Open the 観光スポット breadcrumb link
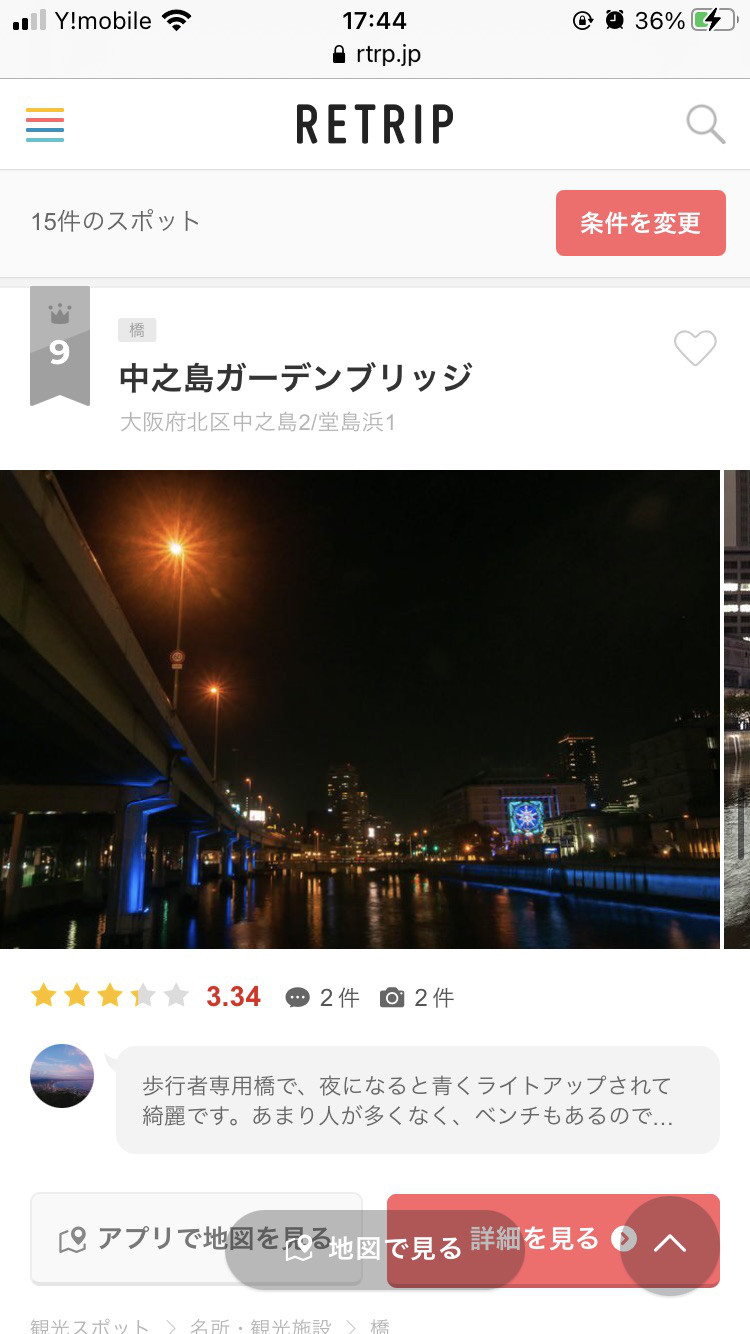This screenshot has width=750, height=1334. [x=90, y=1326]
